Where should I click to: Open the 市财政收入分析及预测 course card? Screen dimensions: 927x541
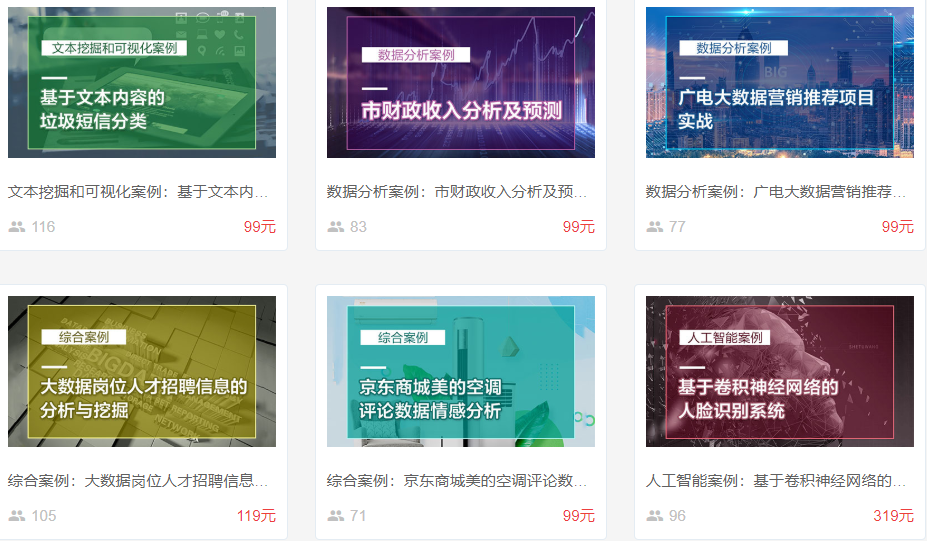460,83
